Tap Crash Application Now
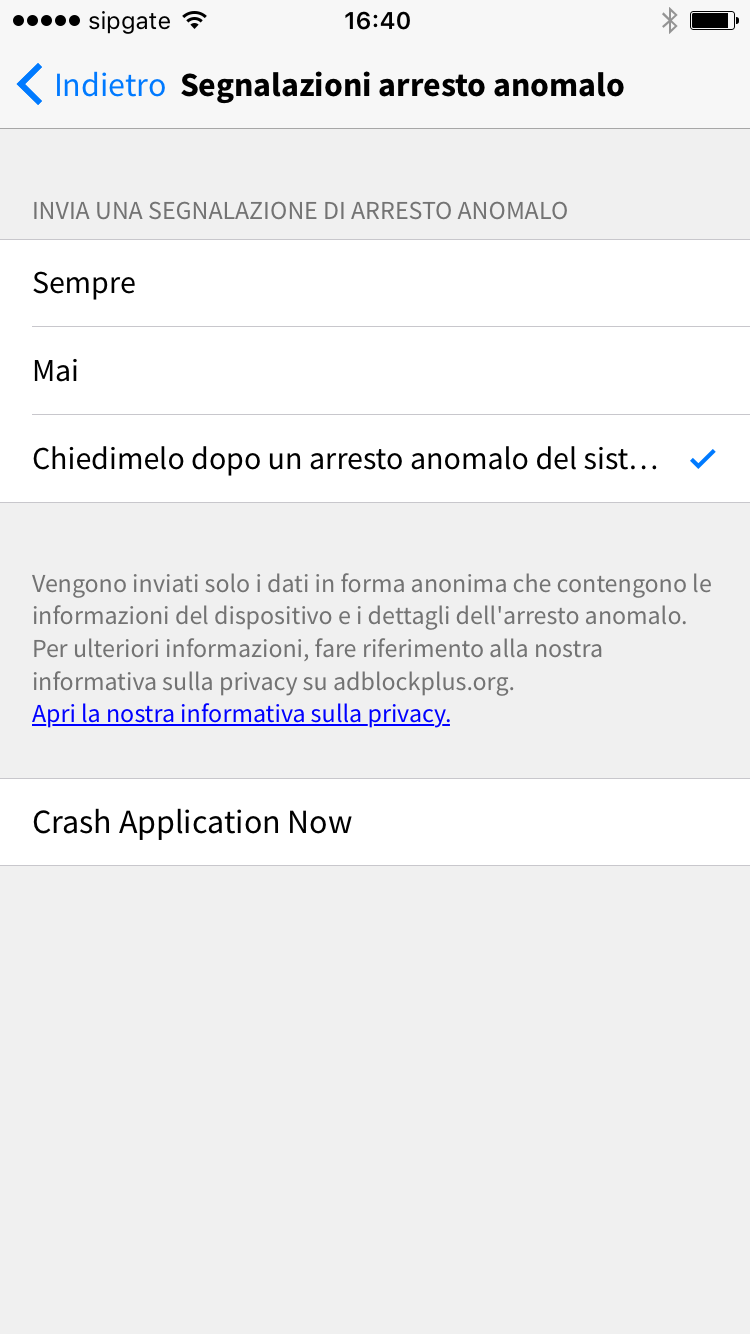This screenshot has width=750, height=1334. coord(375,822)
